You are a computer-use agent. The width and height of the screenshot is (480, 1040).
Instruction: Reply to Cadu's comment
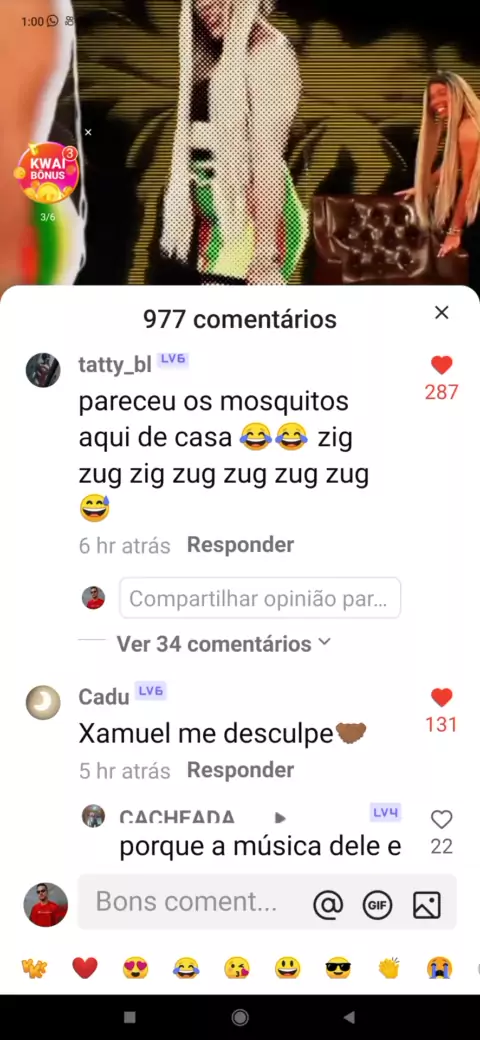[x=240, y=770]
